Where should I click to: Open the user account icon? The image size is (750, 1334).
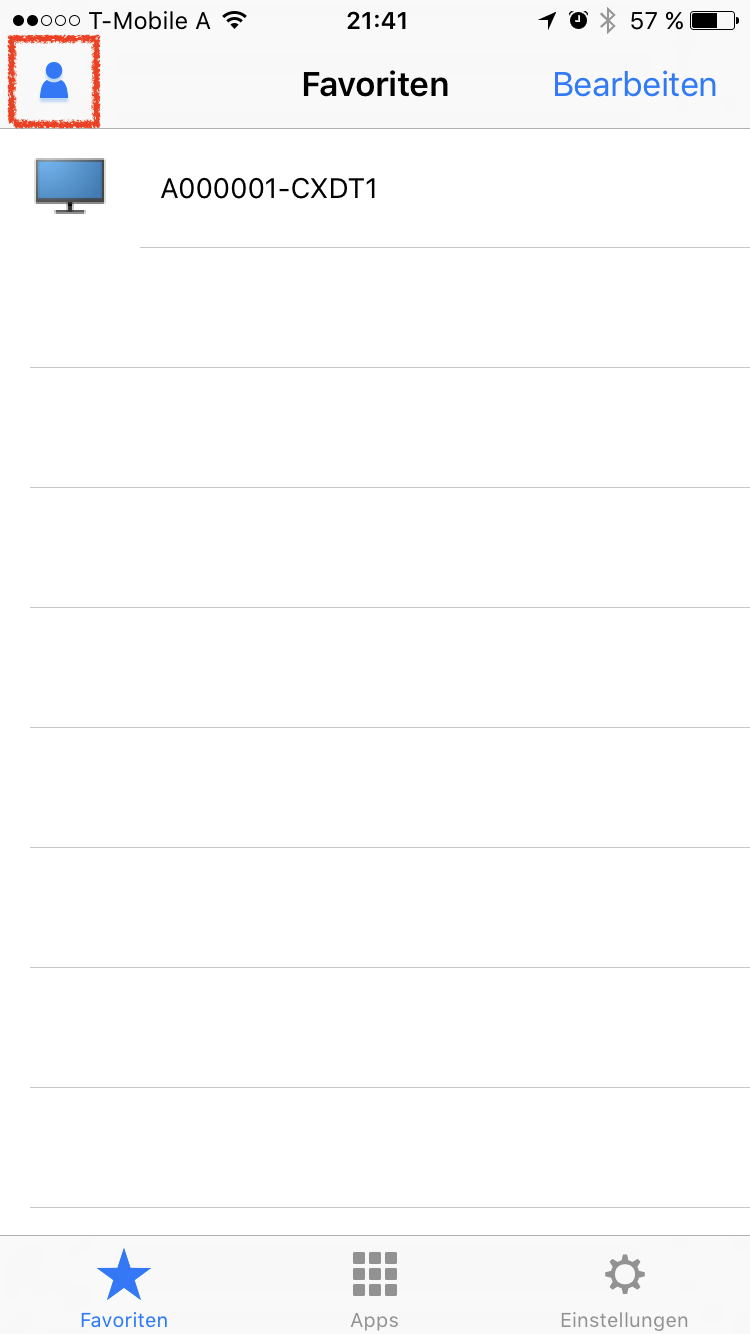point(54,82)
